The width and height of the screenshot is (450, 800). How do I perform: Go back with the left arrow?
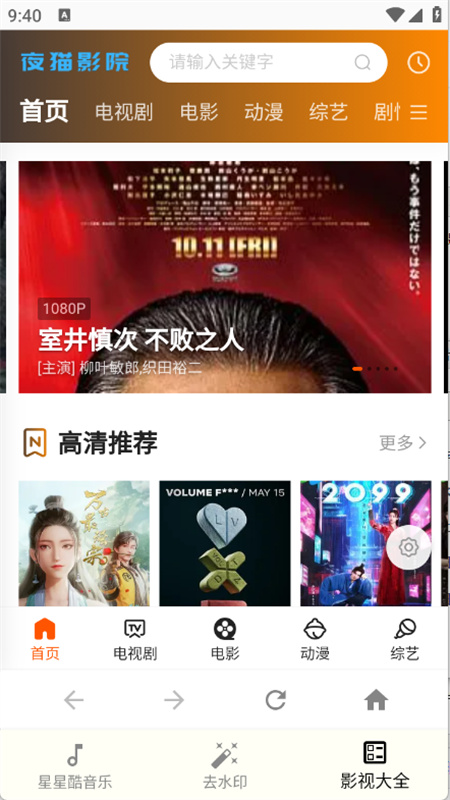(74, 700)
